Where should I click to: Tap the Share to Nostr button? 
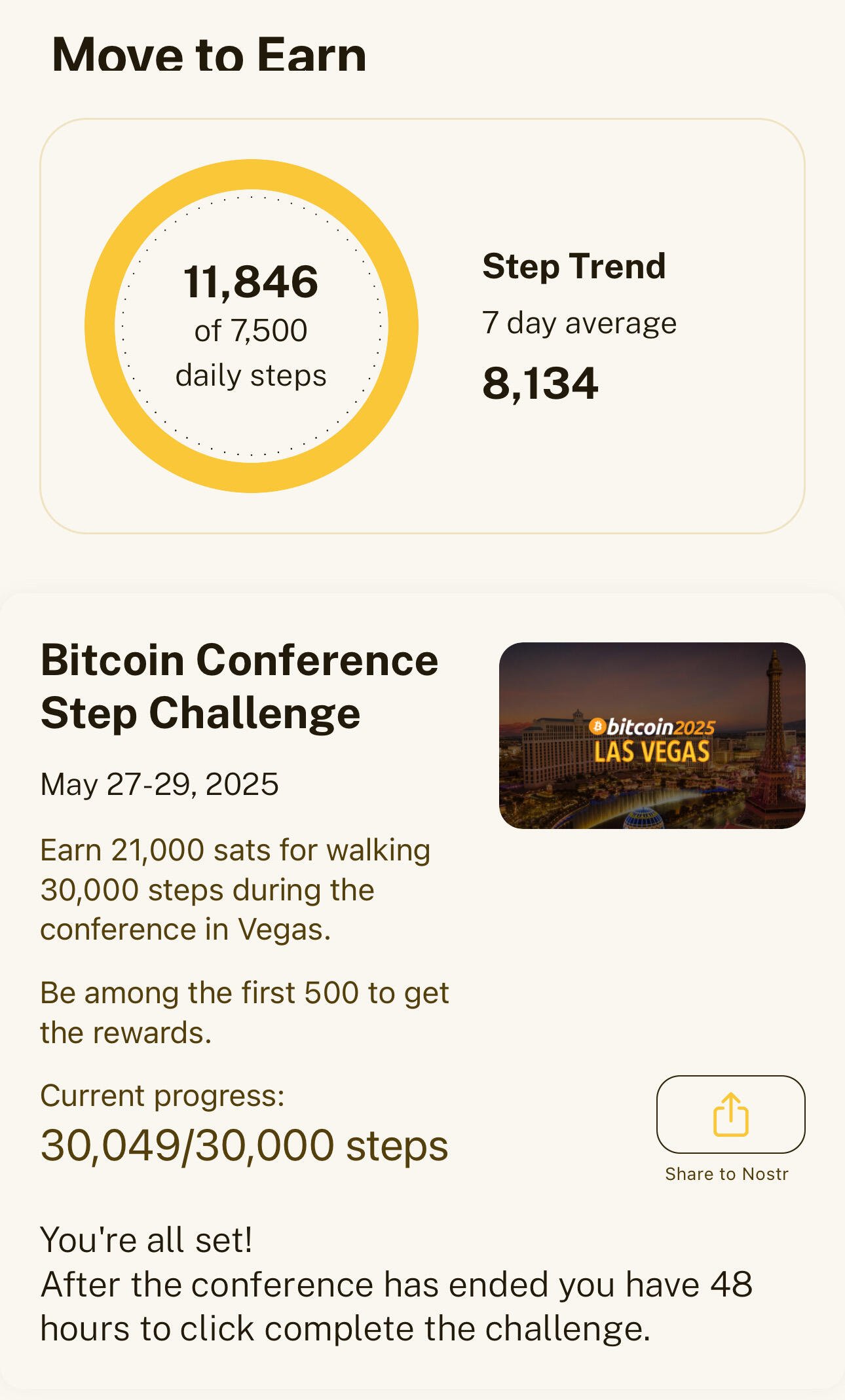(730, 1114)
